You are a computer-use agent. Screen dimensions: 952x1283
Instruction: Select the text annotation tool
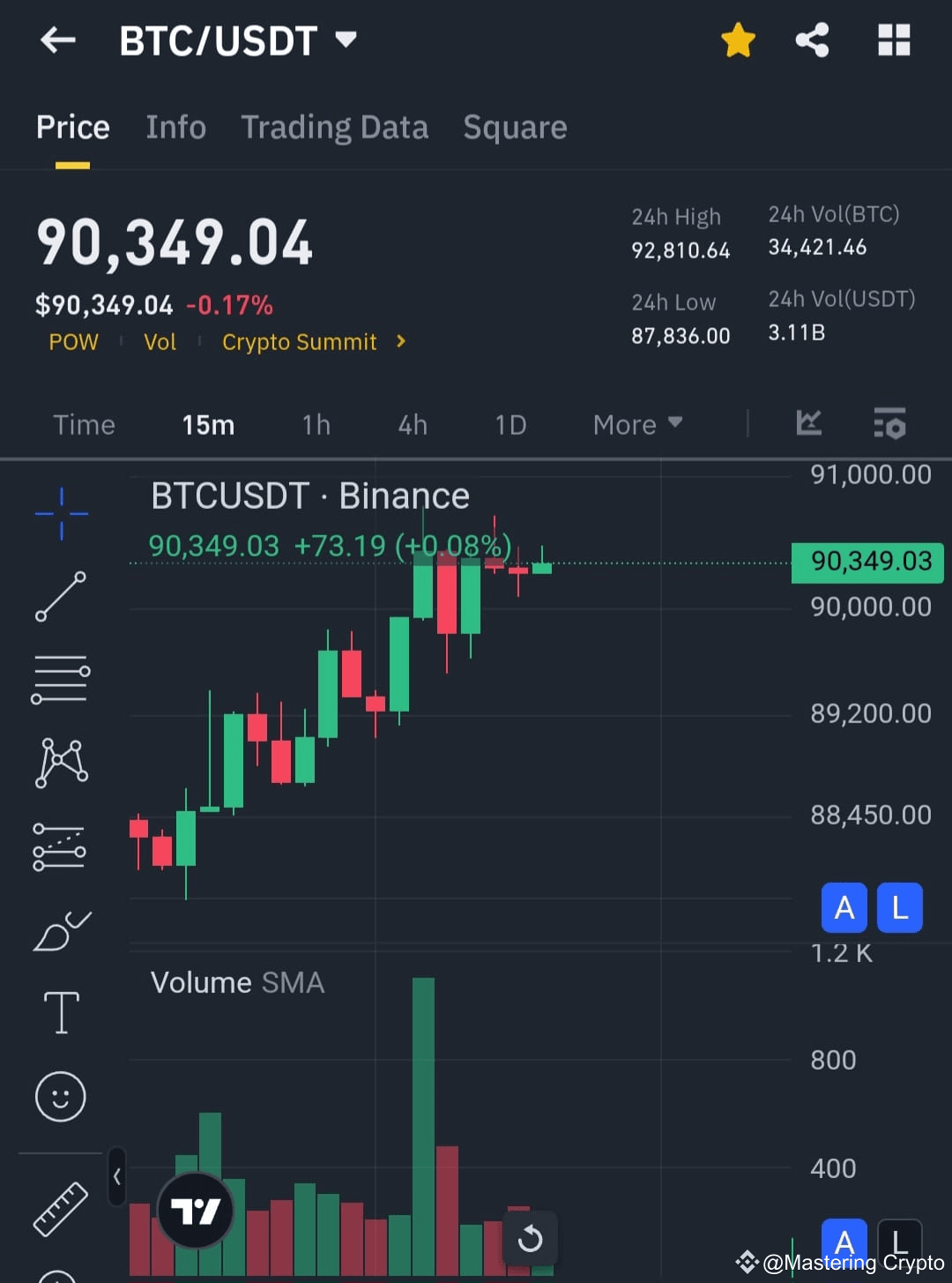point(61,1012)
